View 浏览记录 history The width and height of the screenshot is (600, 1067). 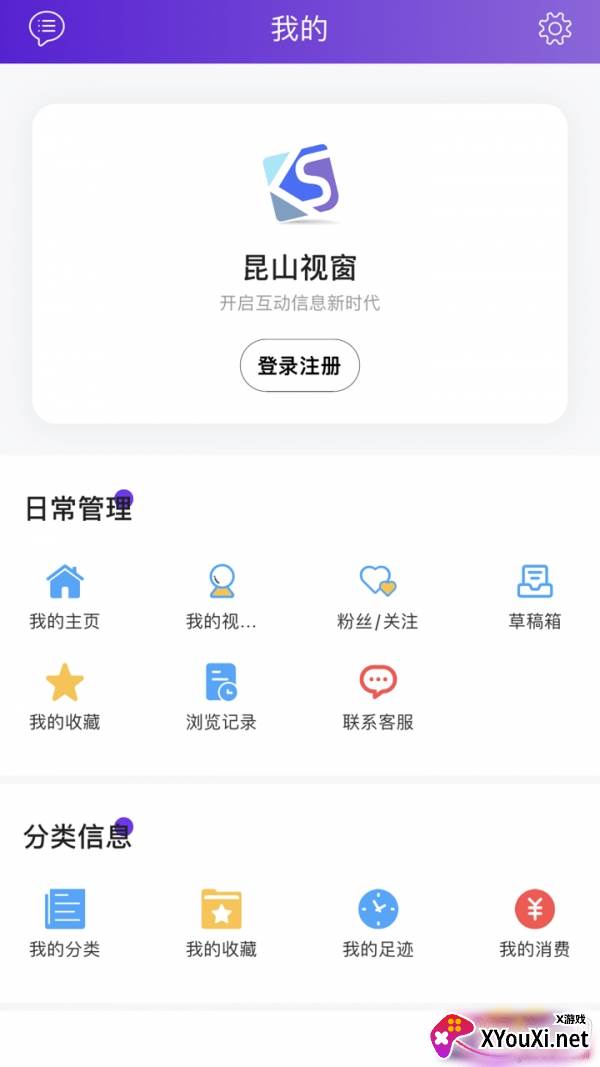(x=221, y=698)
